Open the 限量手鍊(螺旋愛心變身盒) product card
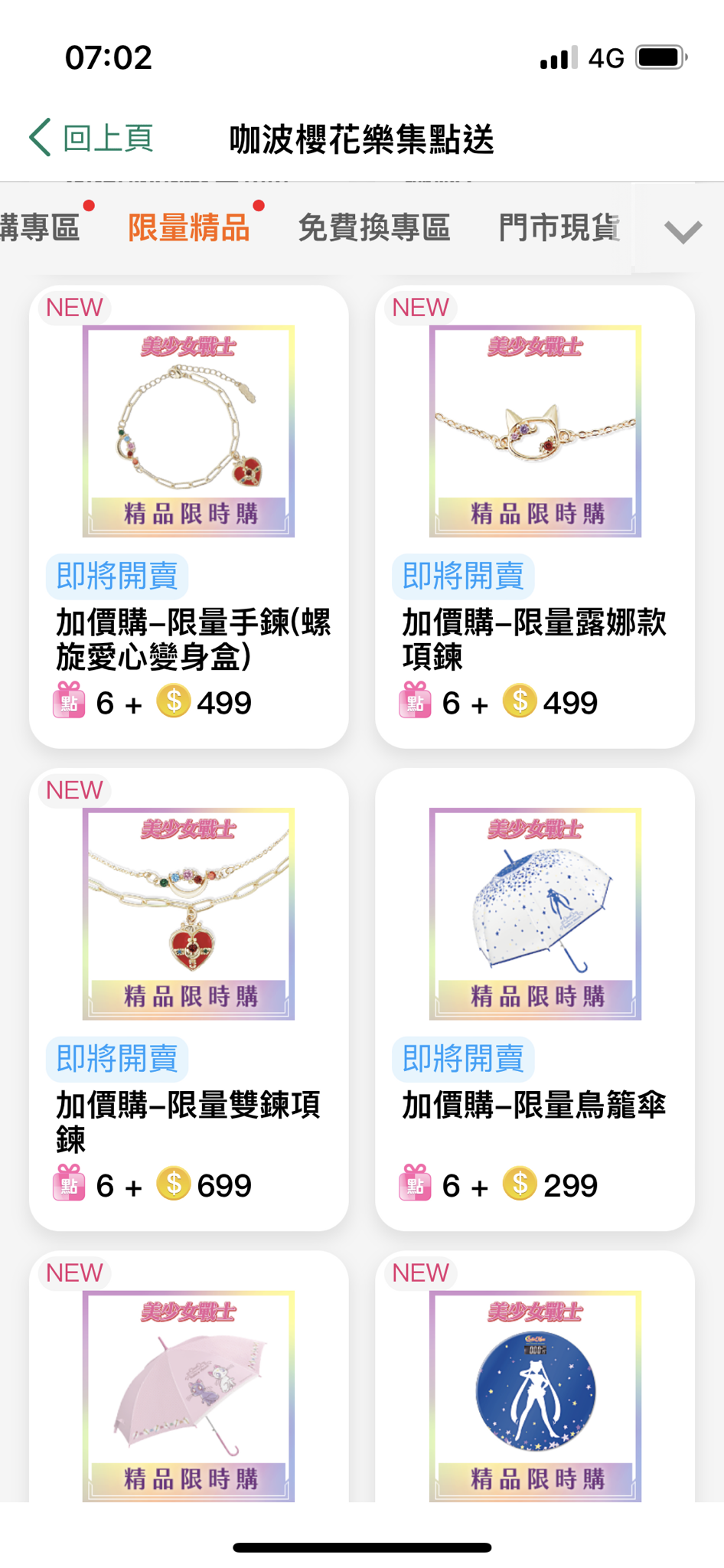Viewport: 724px width, 1568px height. tap(189, 517)
